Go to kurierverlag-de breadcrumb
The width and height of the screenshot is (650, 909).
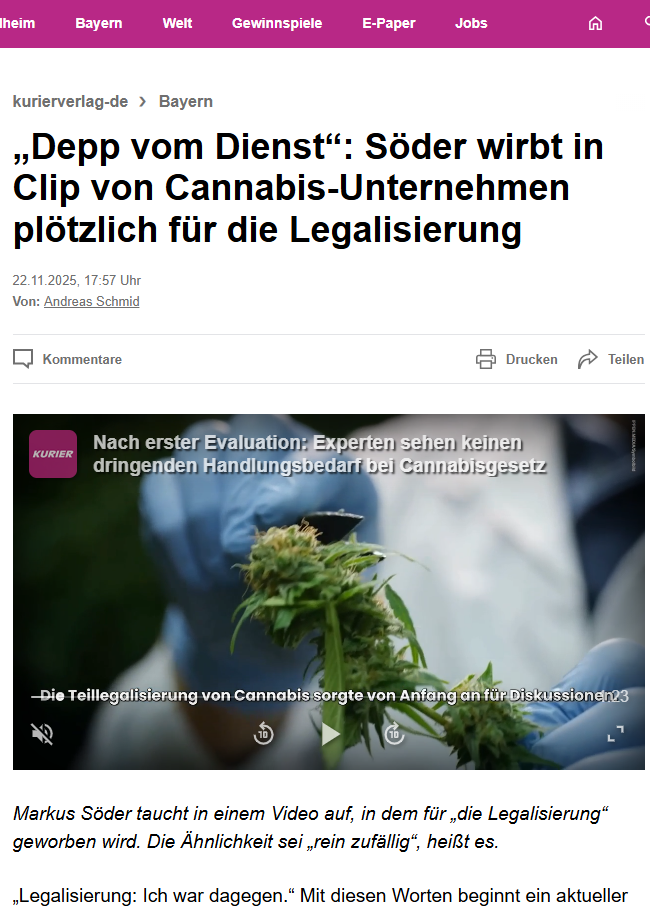70,101
